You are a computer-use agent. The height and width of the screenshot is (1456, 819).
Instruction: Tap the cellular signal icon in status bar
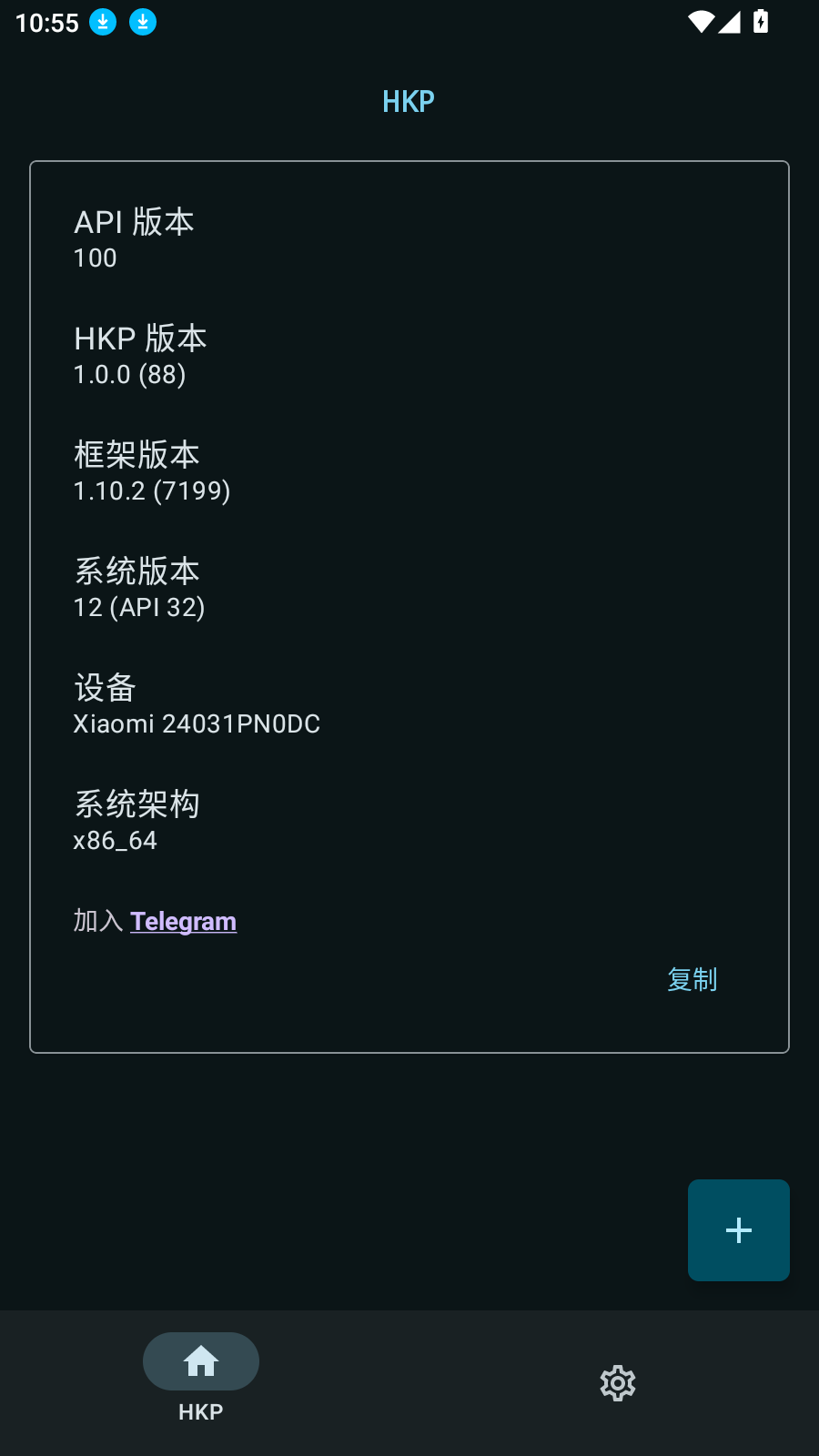[x=730, y=22]
